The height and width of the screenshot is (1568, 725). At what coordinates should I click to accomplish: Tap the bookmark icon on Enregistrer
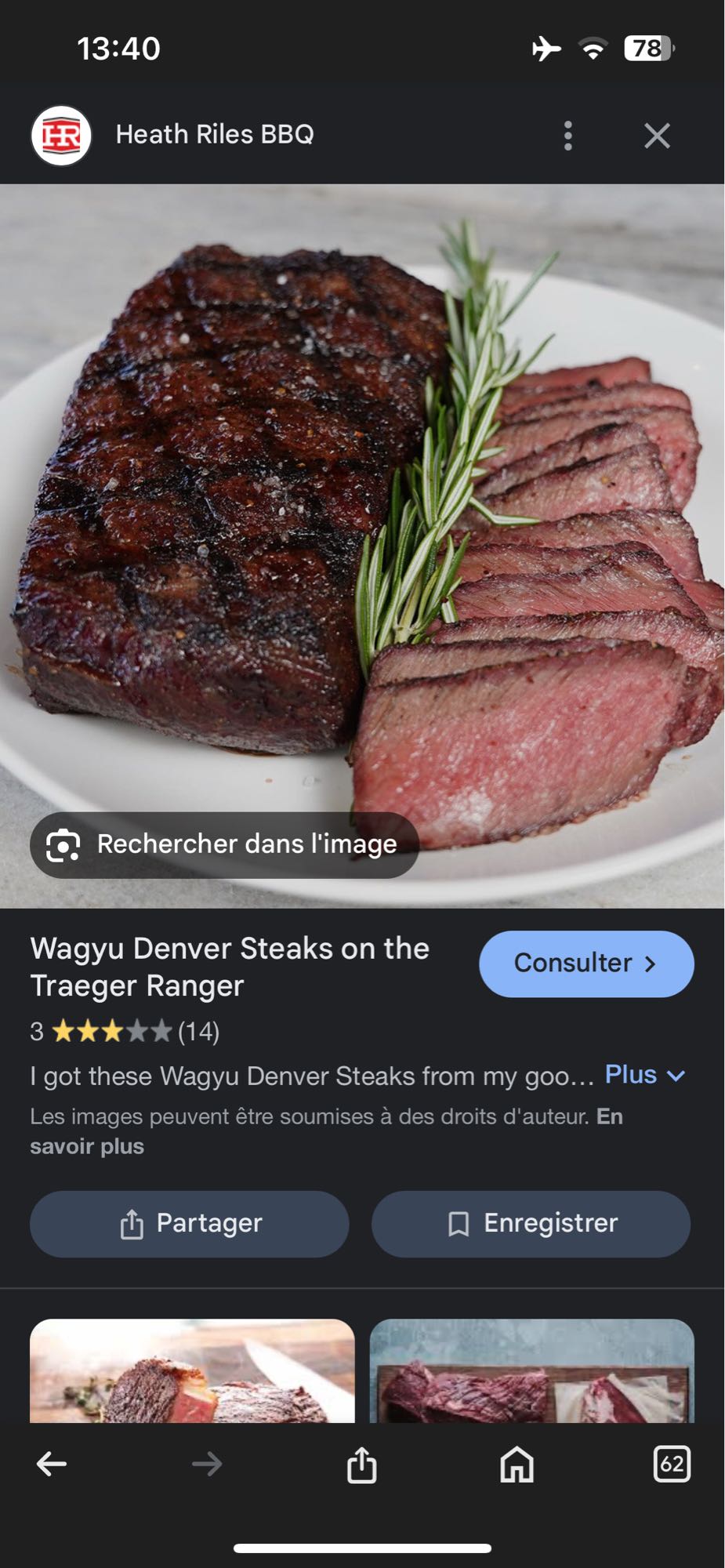[x=459, y=1223]
